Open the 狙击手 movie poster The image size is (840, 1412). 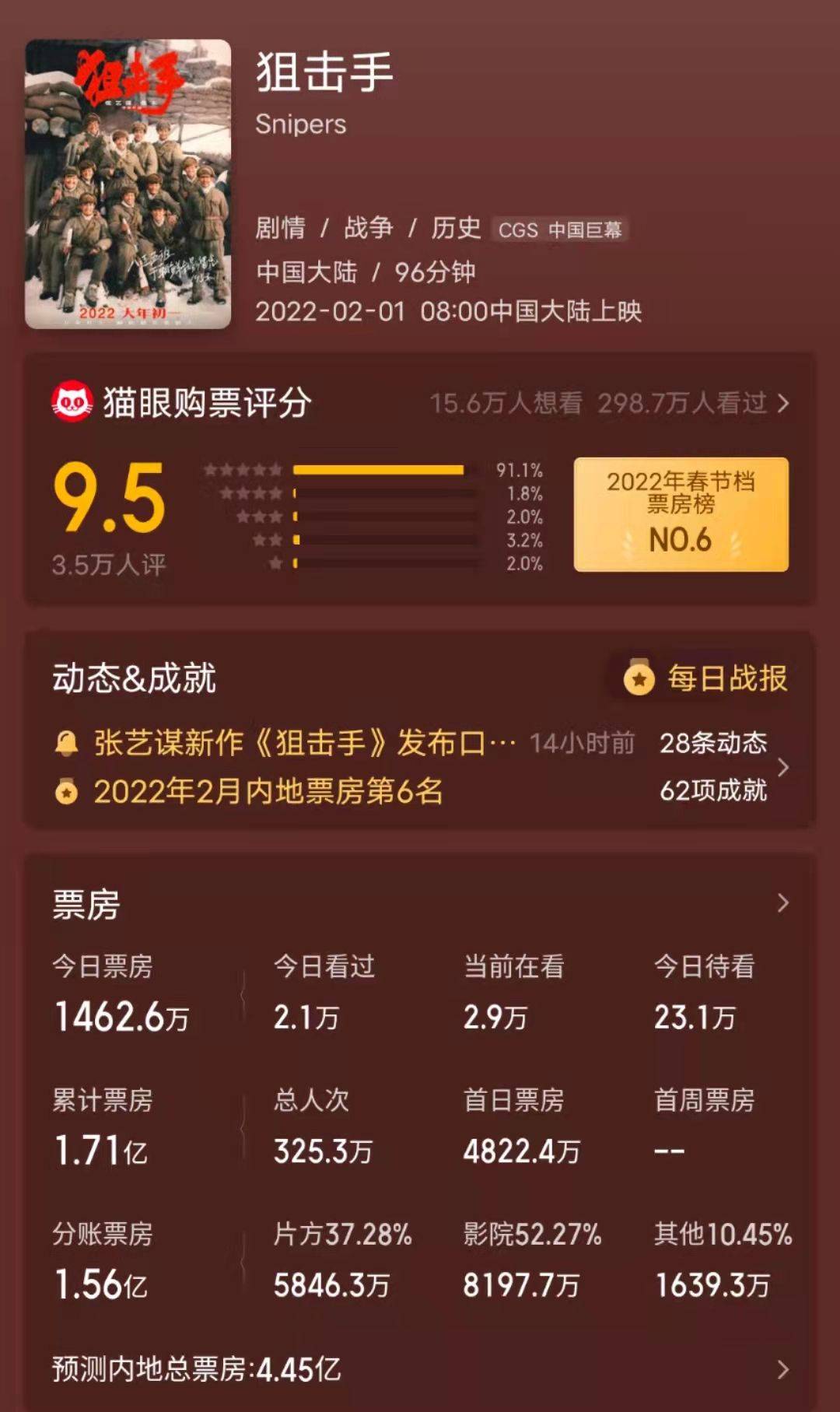pyautogui.click(x=128, y=184)
